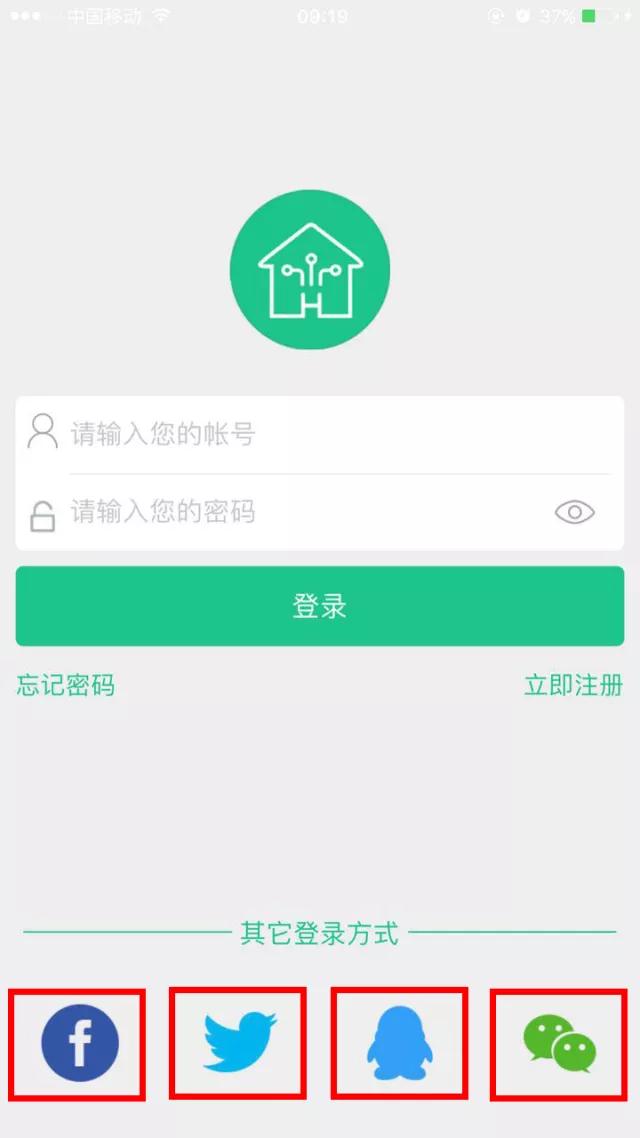Log in with Twitter
This screenshot has width=640, height=1138.
click(x=238, y=1042)
